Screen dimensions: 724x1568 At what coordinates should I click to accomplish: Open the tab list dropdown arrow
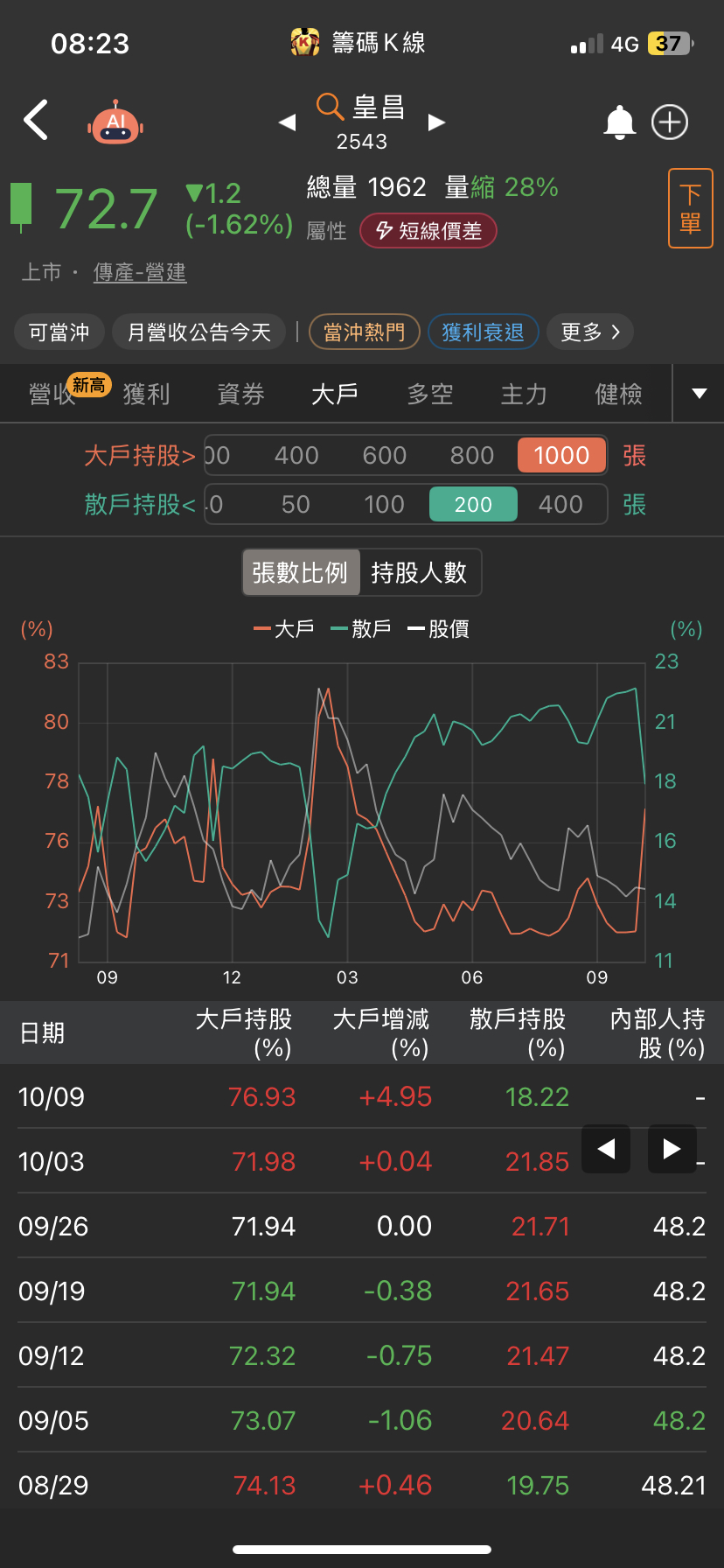click(x=699, y=394)
